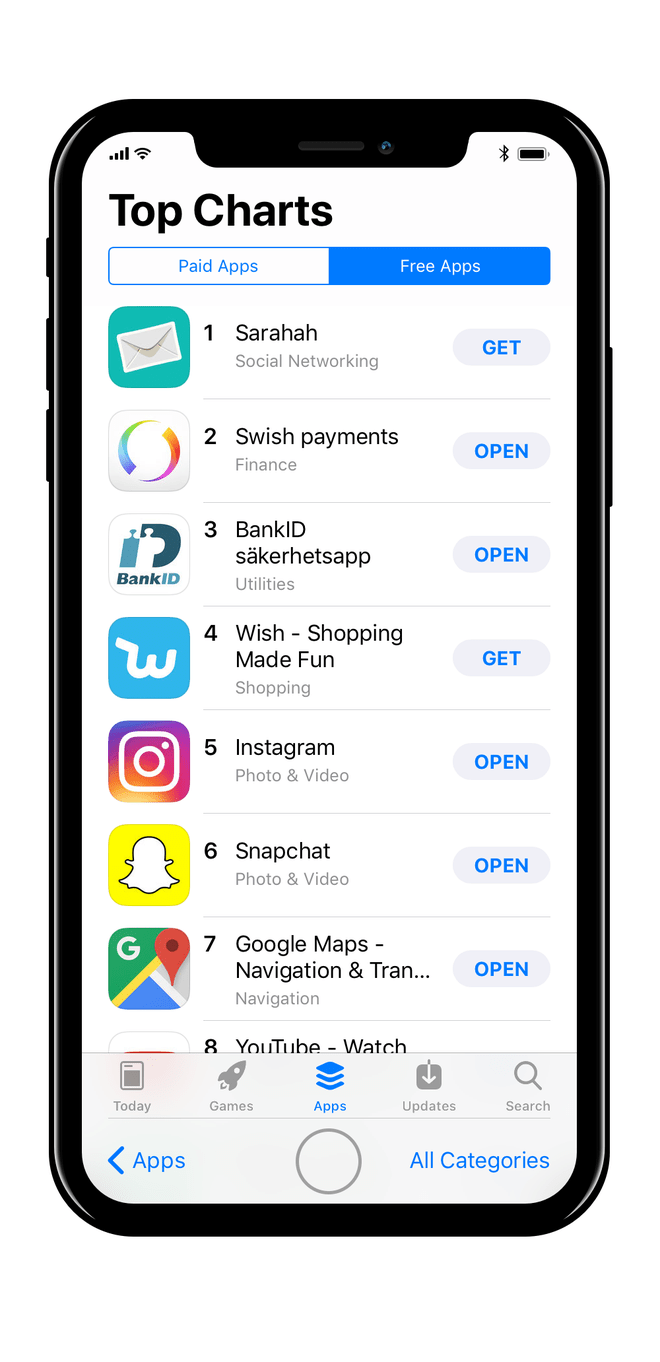Switch to the Paid Apps segment
Image resolution: width=660 pixels, height=1362 pixels.
[x=218, y=266]
